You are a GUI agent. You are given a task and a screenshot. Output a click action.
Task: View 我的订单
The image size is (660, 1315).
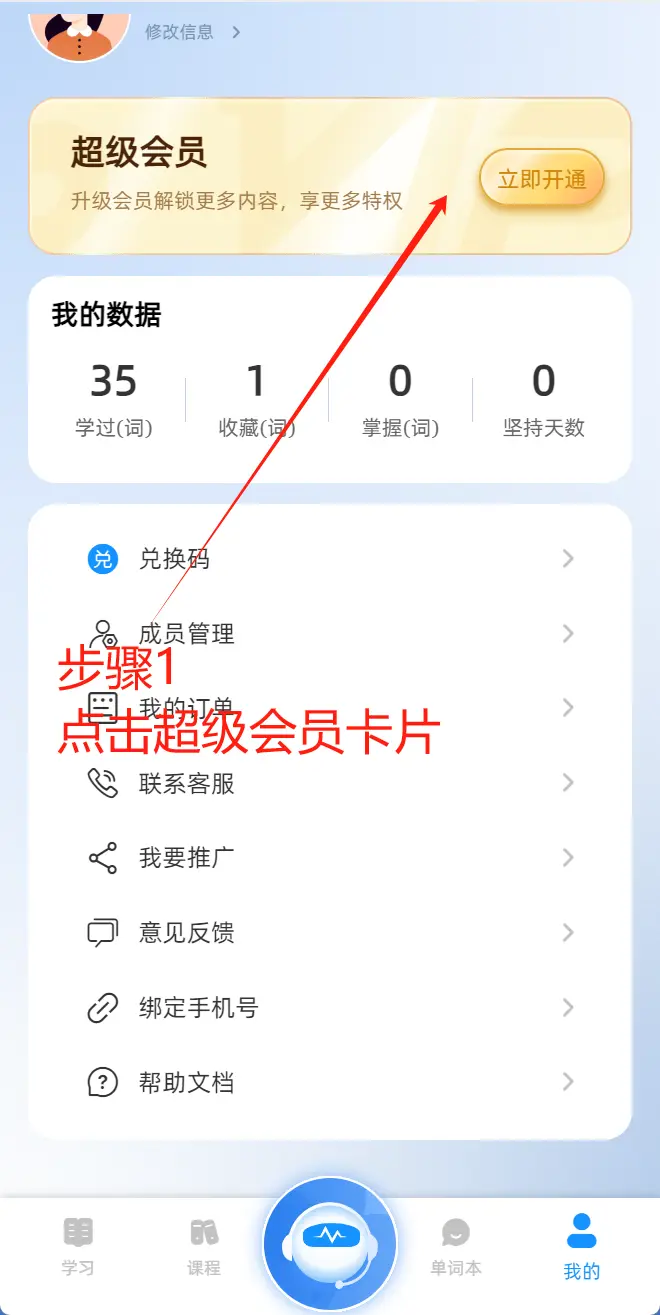(x=330, y=708)
